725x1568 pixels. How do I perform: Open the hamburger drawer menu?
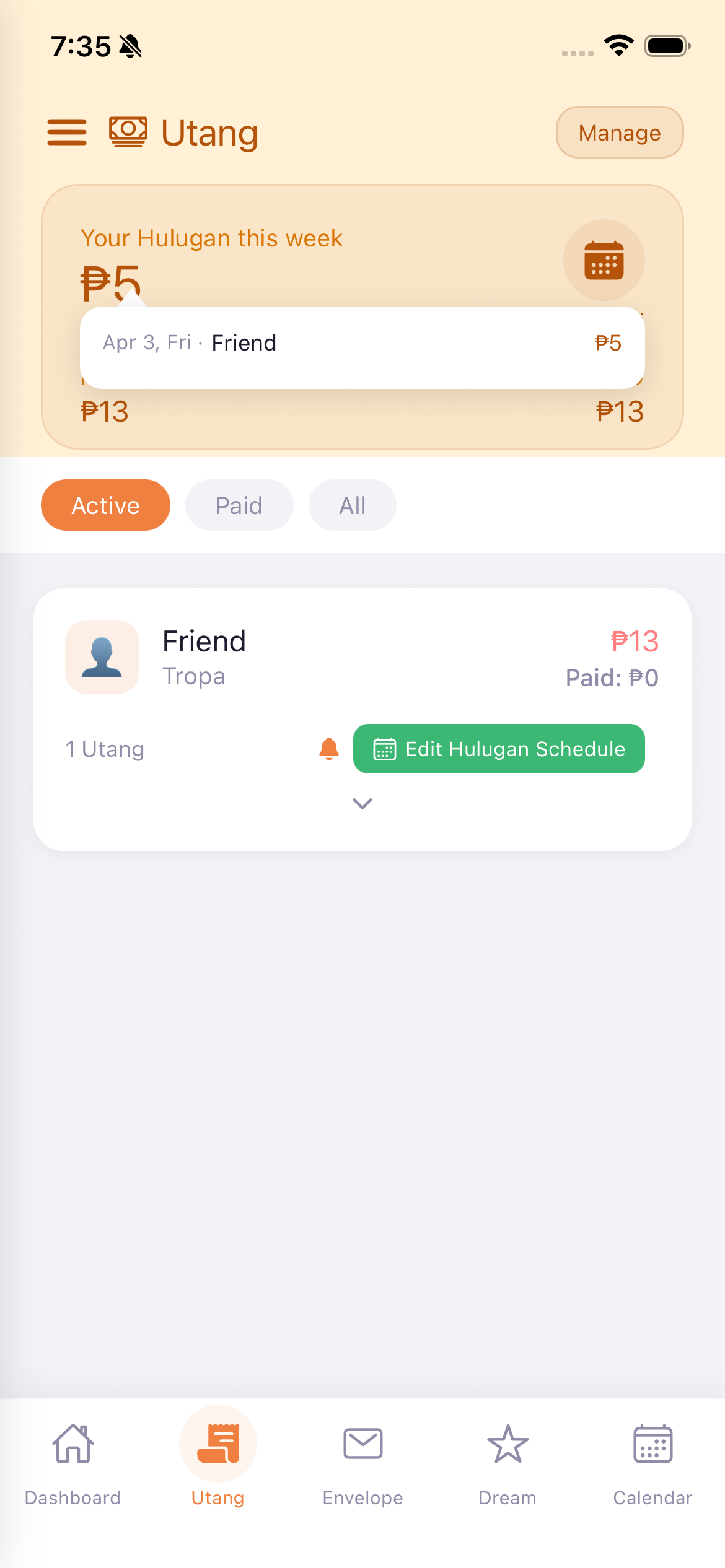click(67, 133)
